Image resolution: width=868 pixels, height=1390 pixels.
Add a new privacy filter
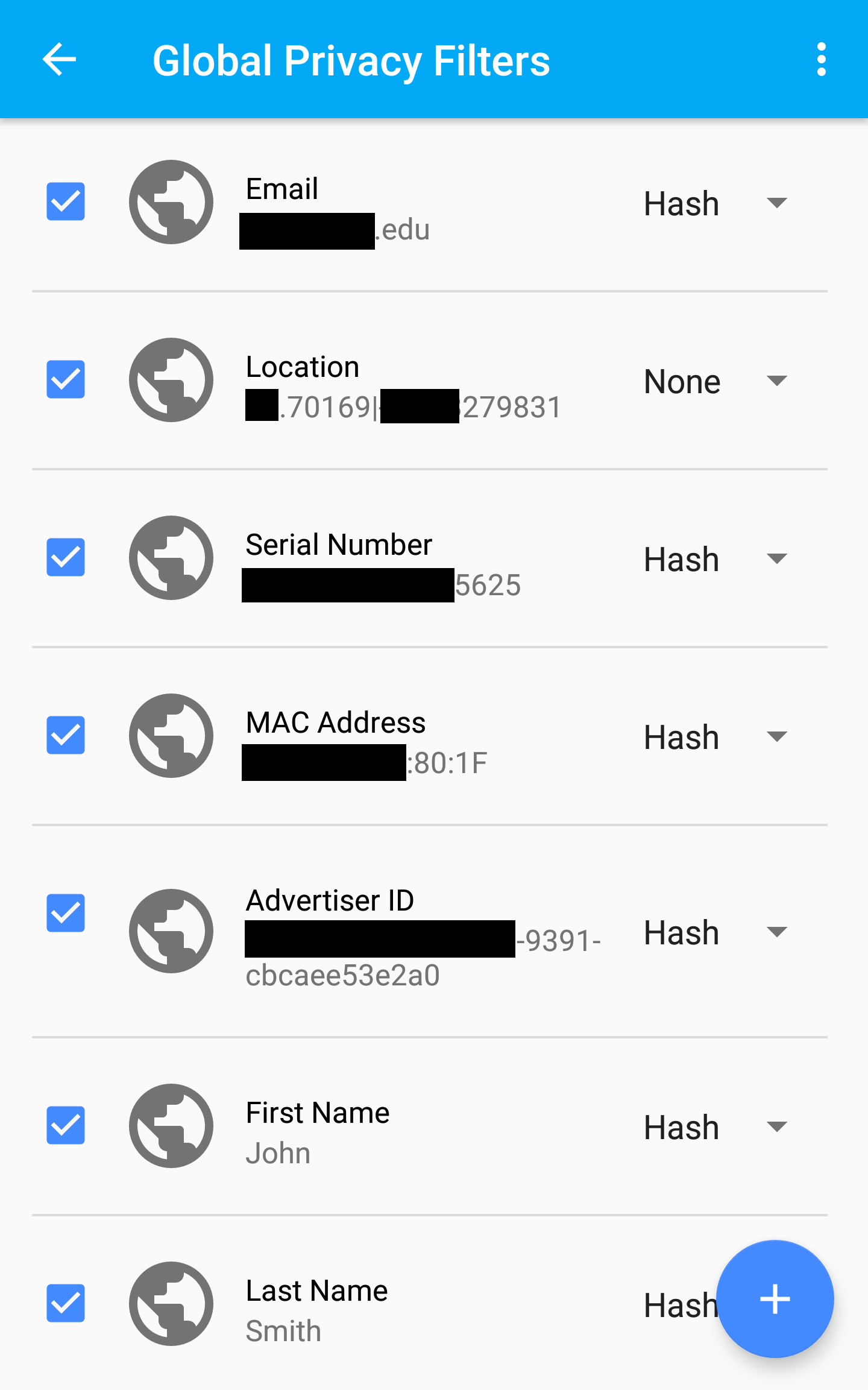pyautogui.click(x=775, y=1299)
